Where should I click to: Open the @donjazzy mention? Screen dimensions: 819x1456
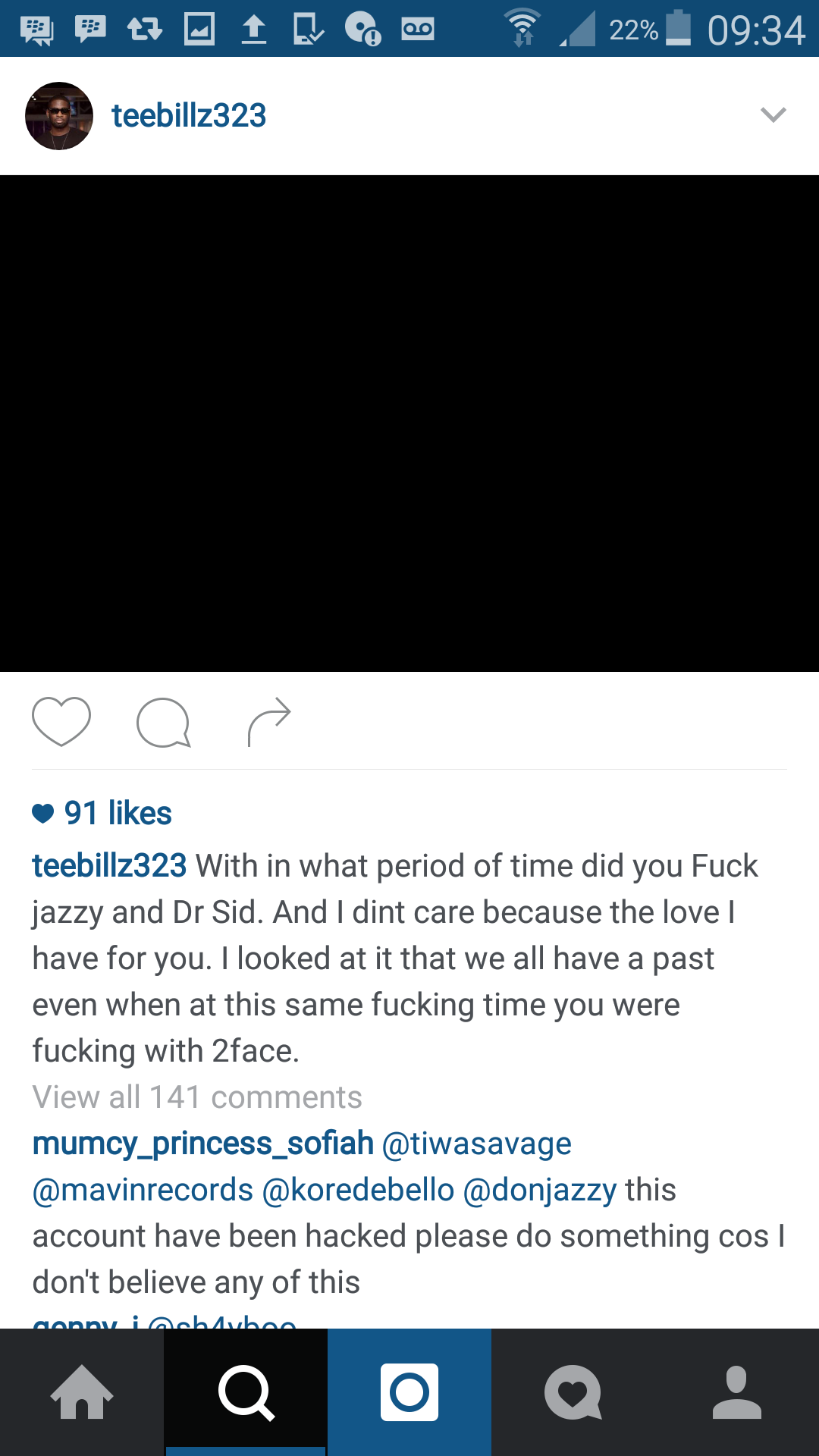coord(540,1190)
